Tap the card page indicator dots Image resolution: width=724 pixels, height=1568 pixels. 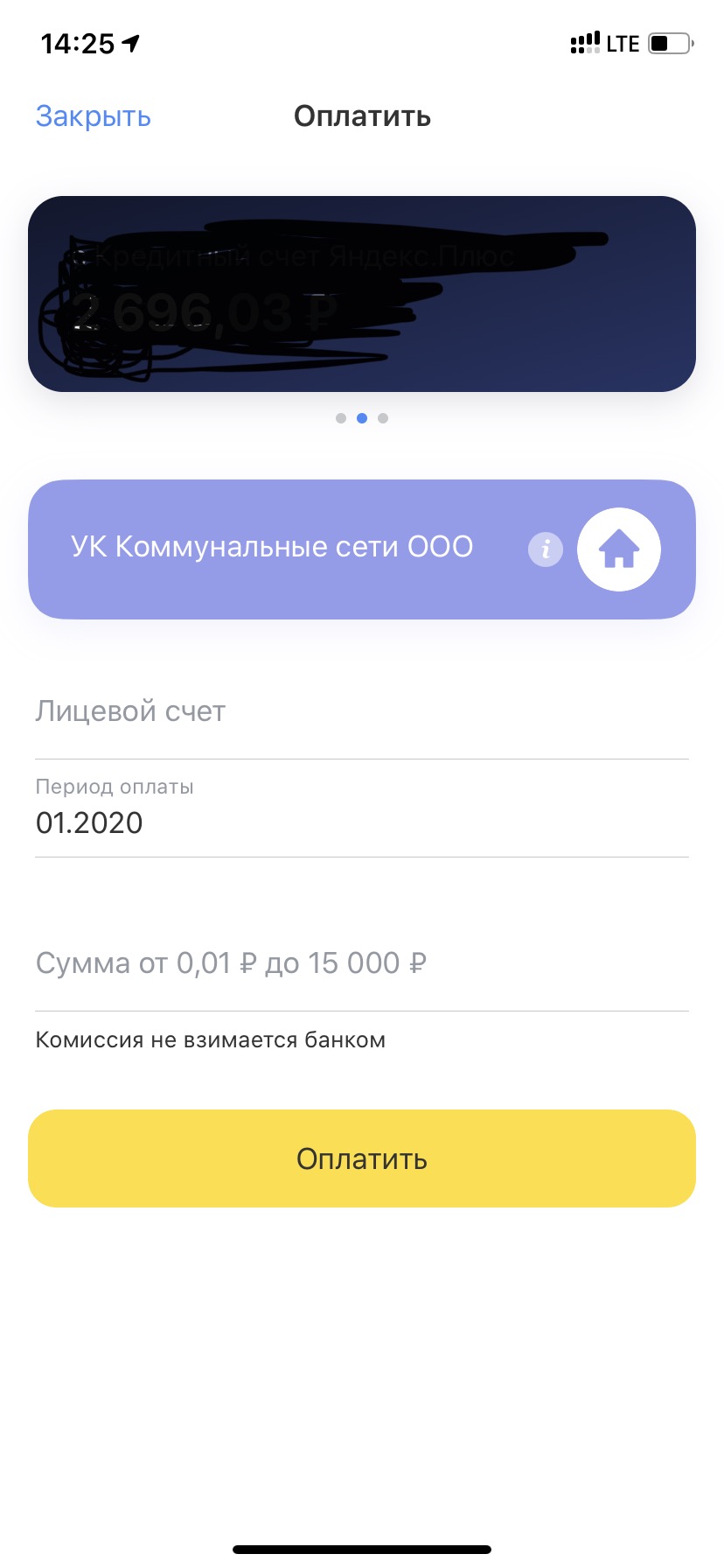click(362, 418)
